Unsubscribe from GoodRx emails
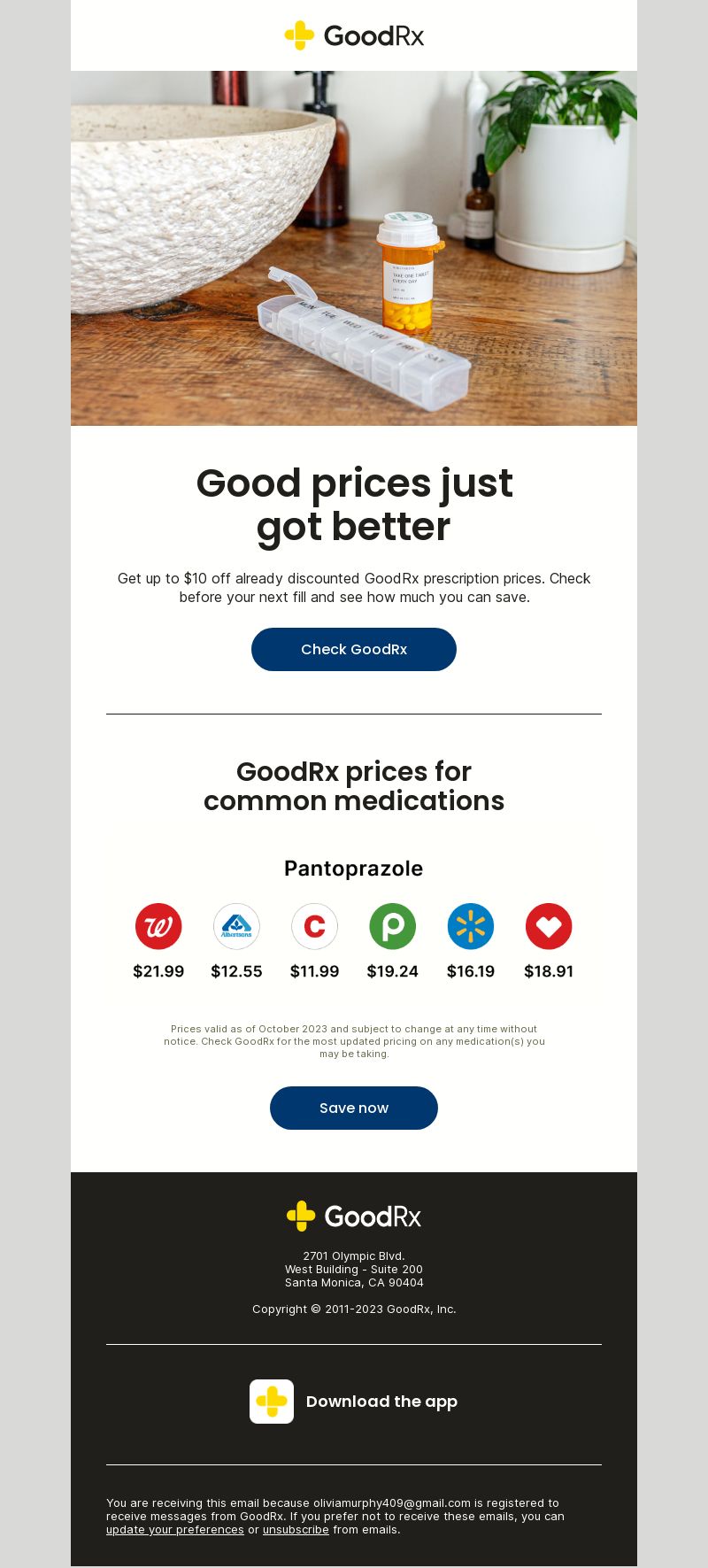 click(x=296, y=1529)
